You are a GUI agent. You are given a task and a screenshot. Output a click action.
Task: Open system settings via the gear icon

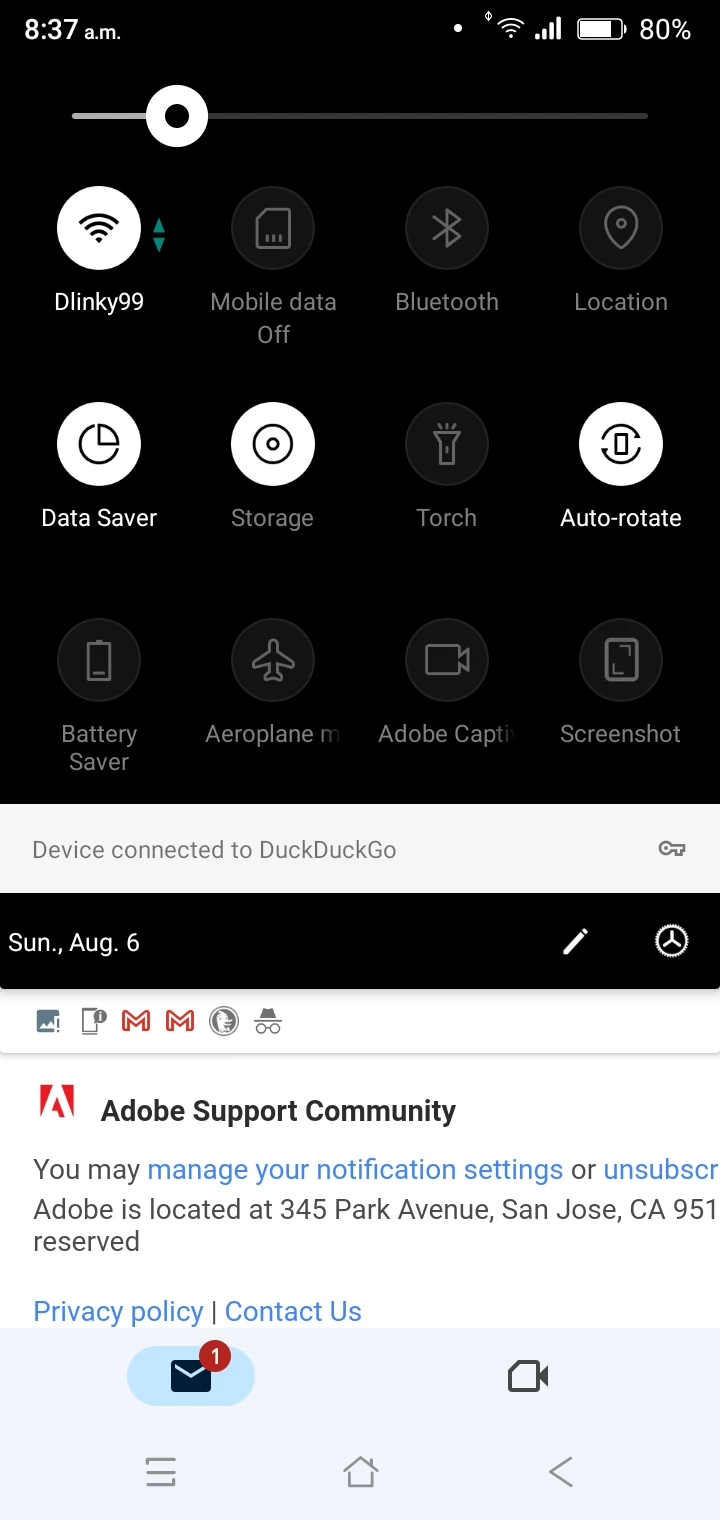click(672, 941)
